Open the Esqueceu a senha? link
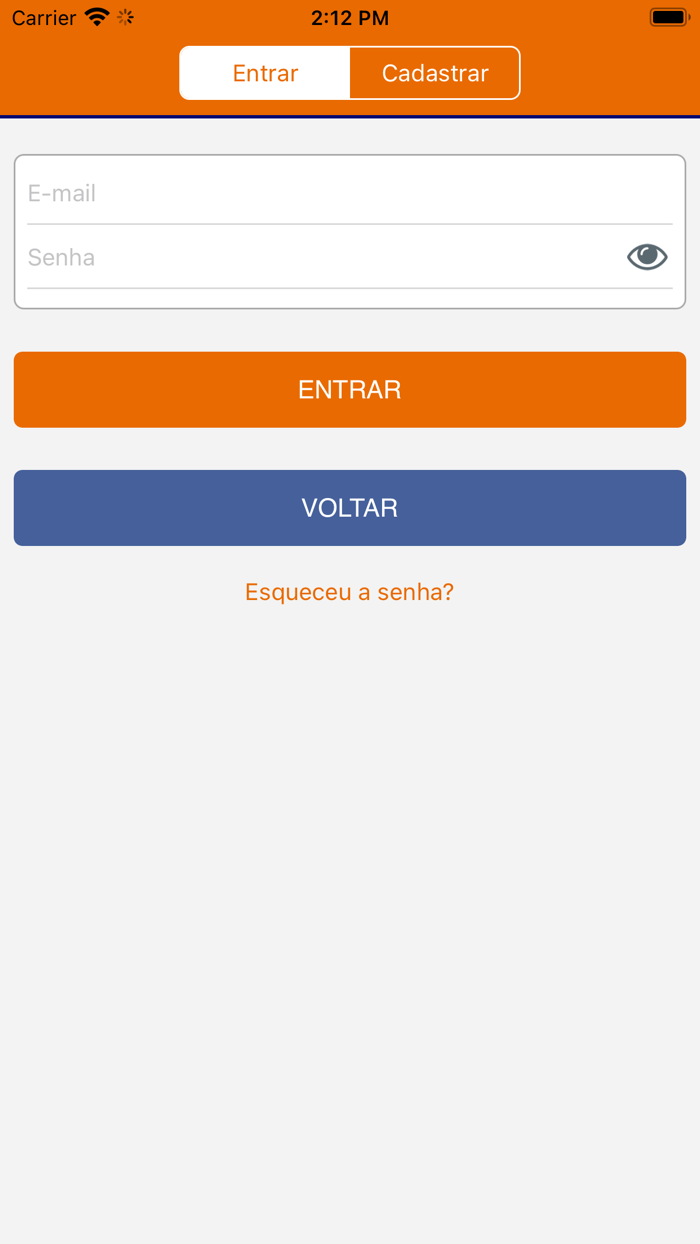Viewport: 700px width, 1244px height. (x=350, y=592)
